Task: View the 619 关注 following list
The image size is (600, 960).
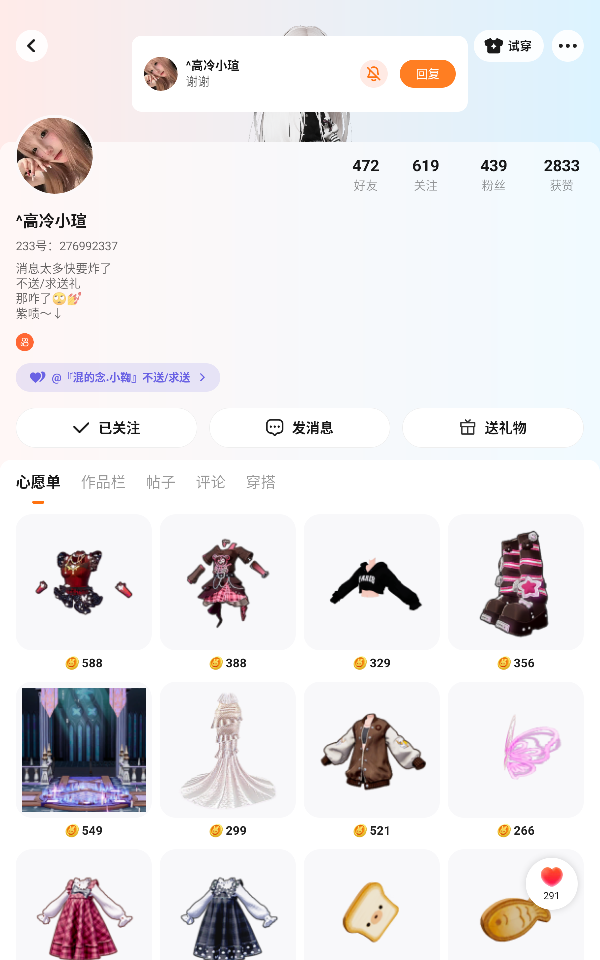Action: (426, 174)
